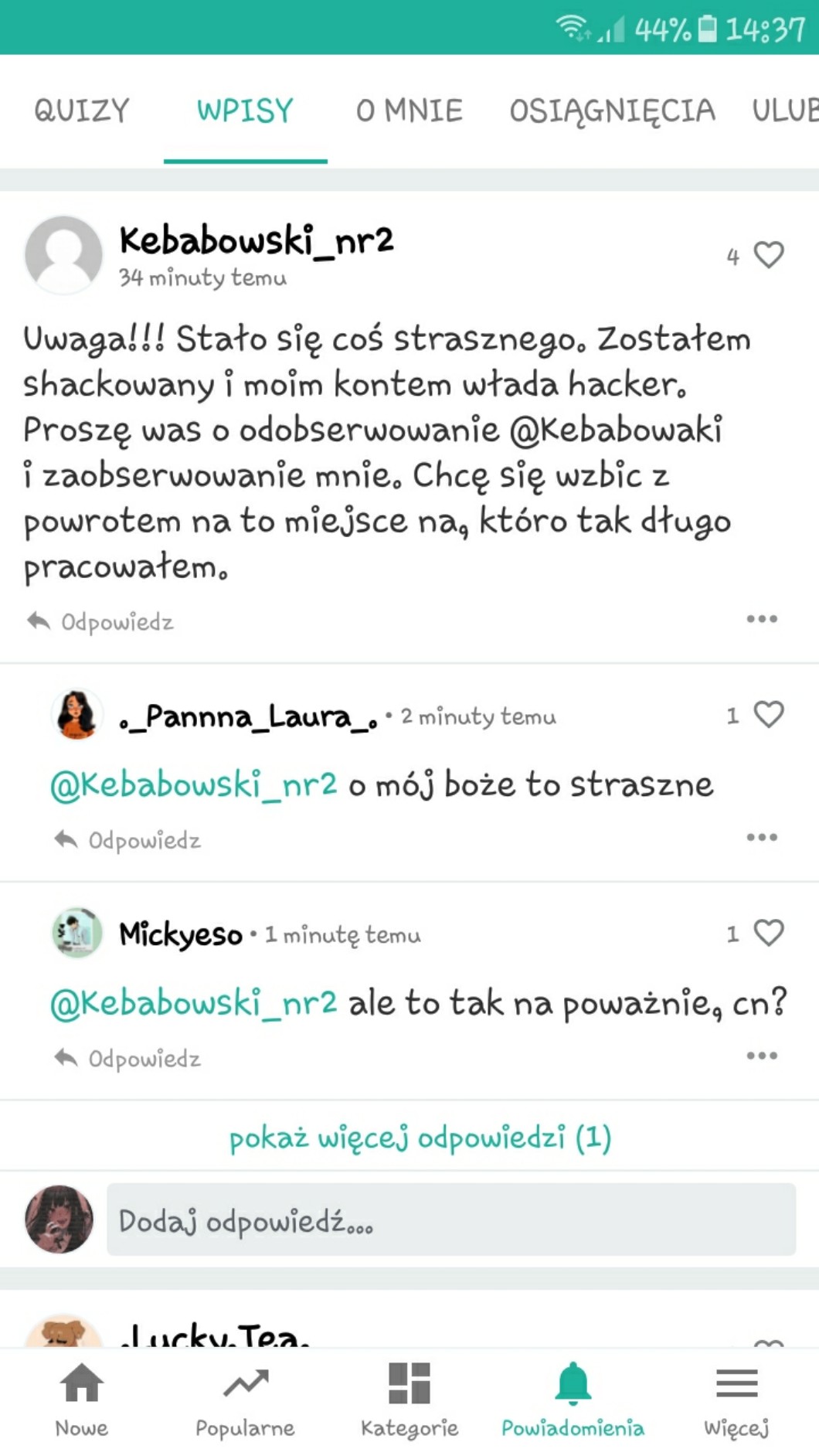Screen dimensions: 819x1456
Task: Open ._Pannna_Laura_.'s profile avatar
Action: pos(76,715)
